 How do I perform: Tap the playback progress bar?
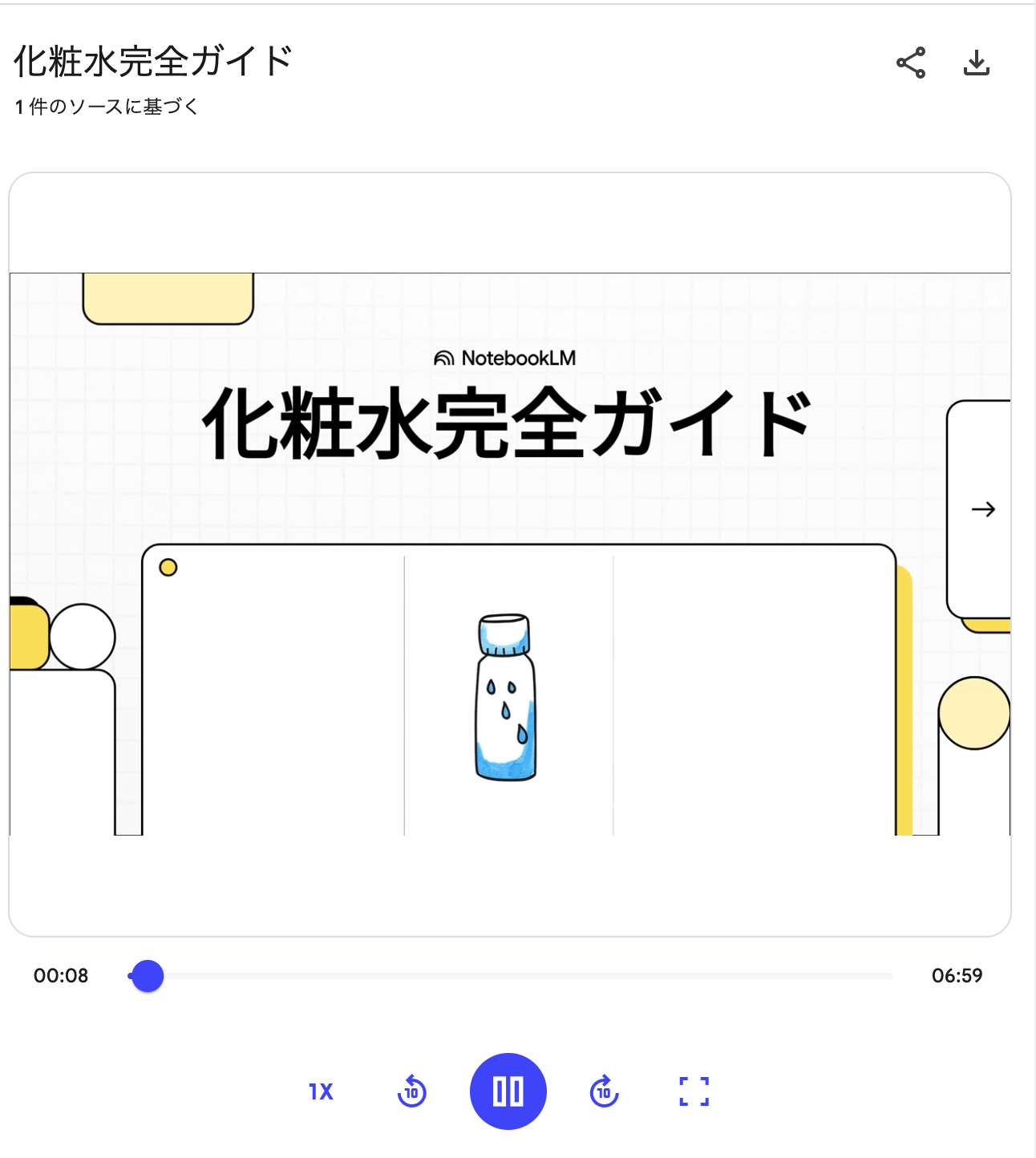[x=513, y=976]
